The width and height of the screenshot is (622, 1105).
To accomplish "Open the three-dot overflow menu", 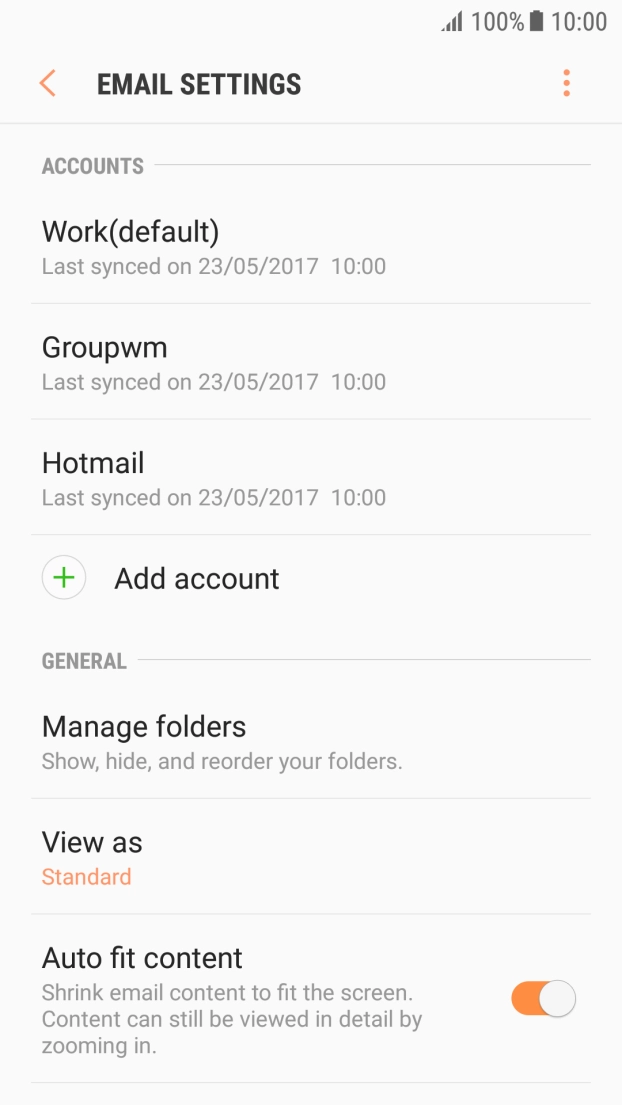I will pos(566,83).
